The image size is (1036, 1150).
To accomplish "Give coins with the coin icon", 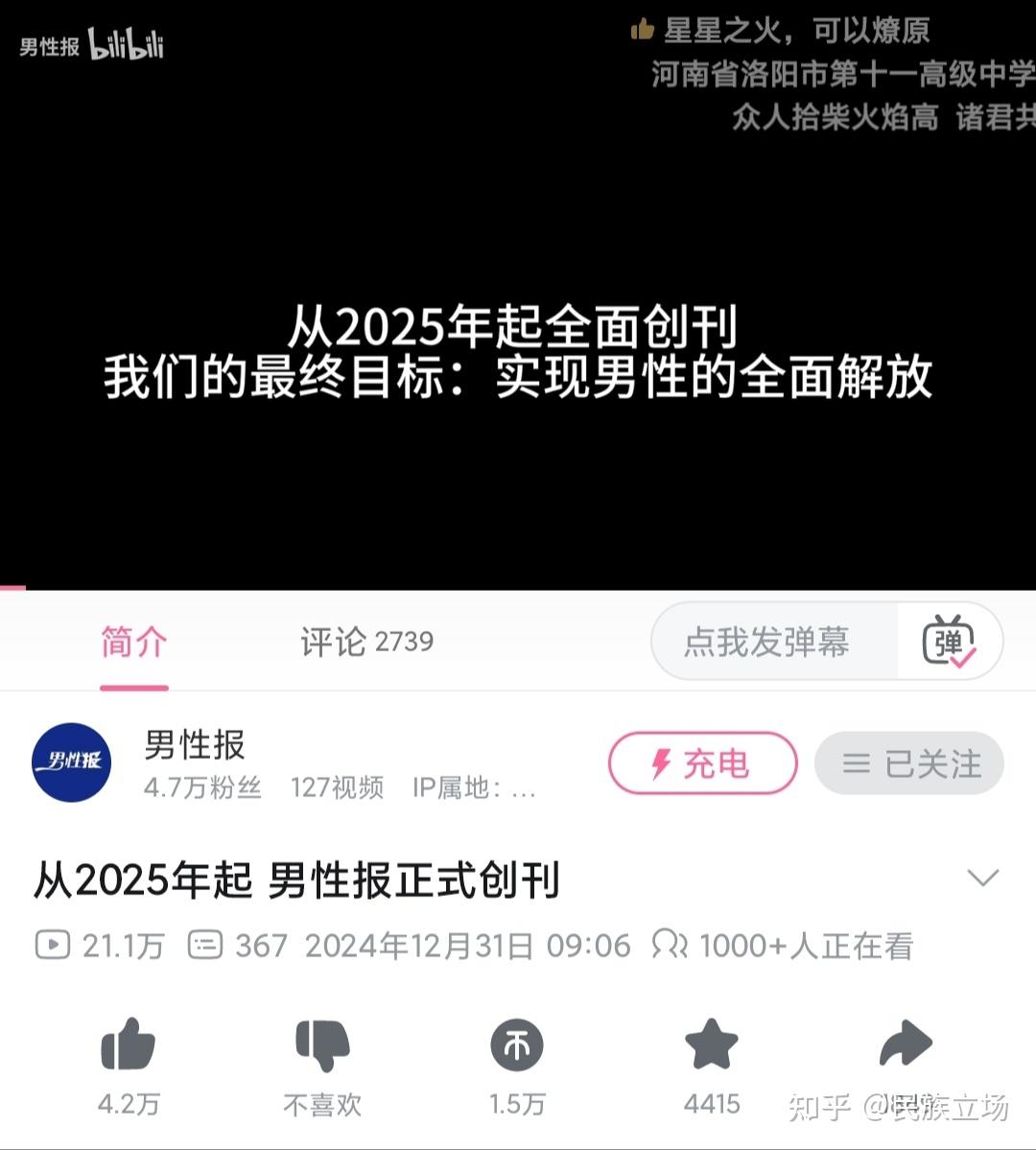I will (517, 1044).
